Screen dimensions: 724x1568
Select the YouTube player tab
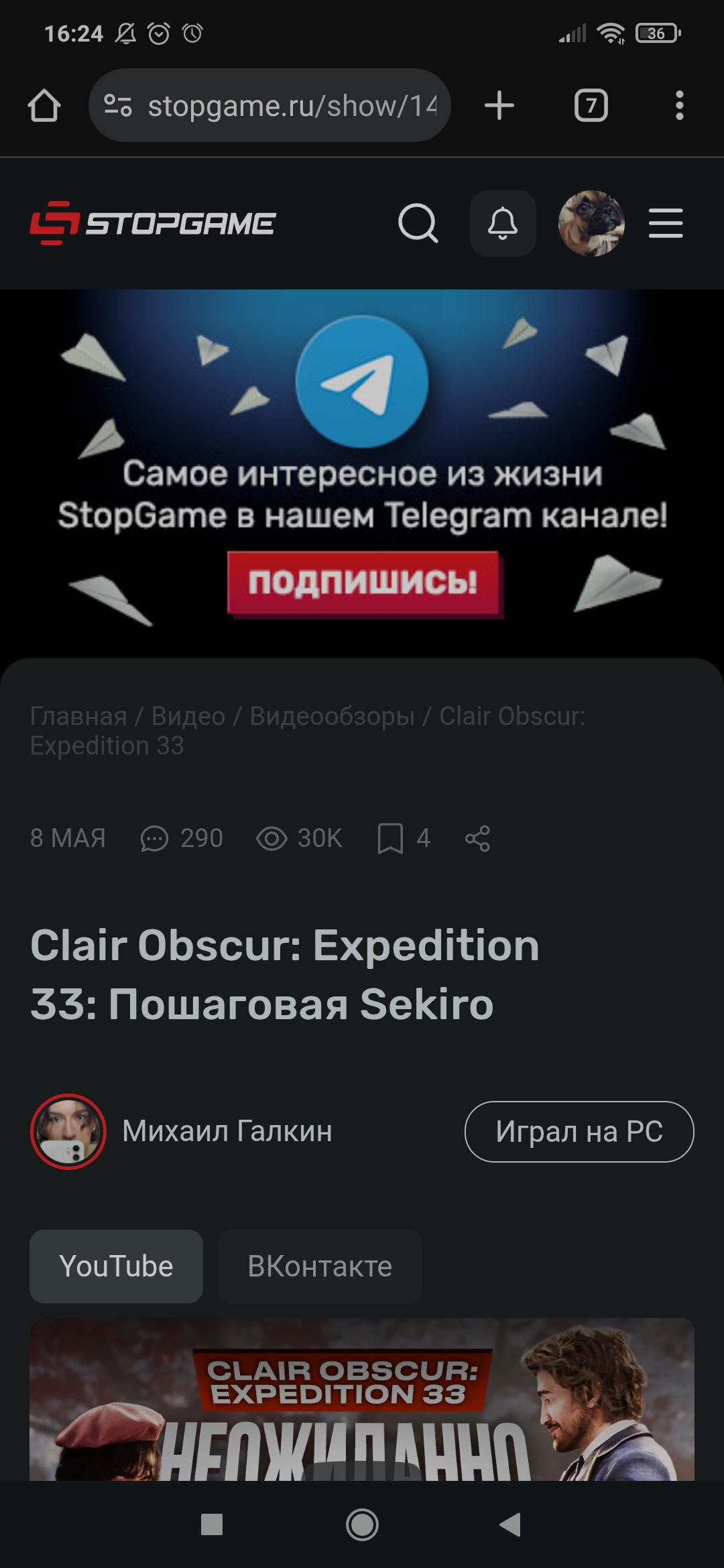pos(116,1266)
